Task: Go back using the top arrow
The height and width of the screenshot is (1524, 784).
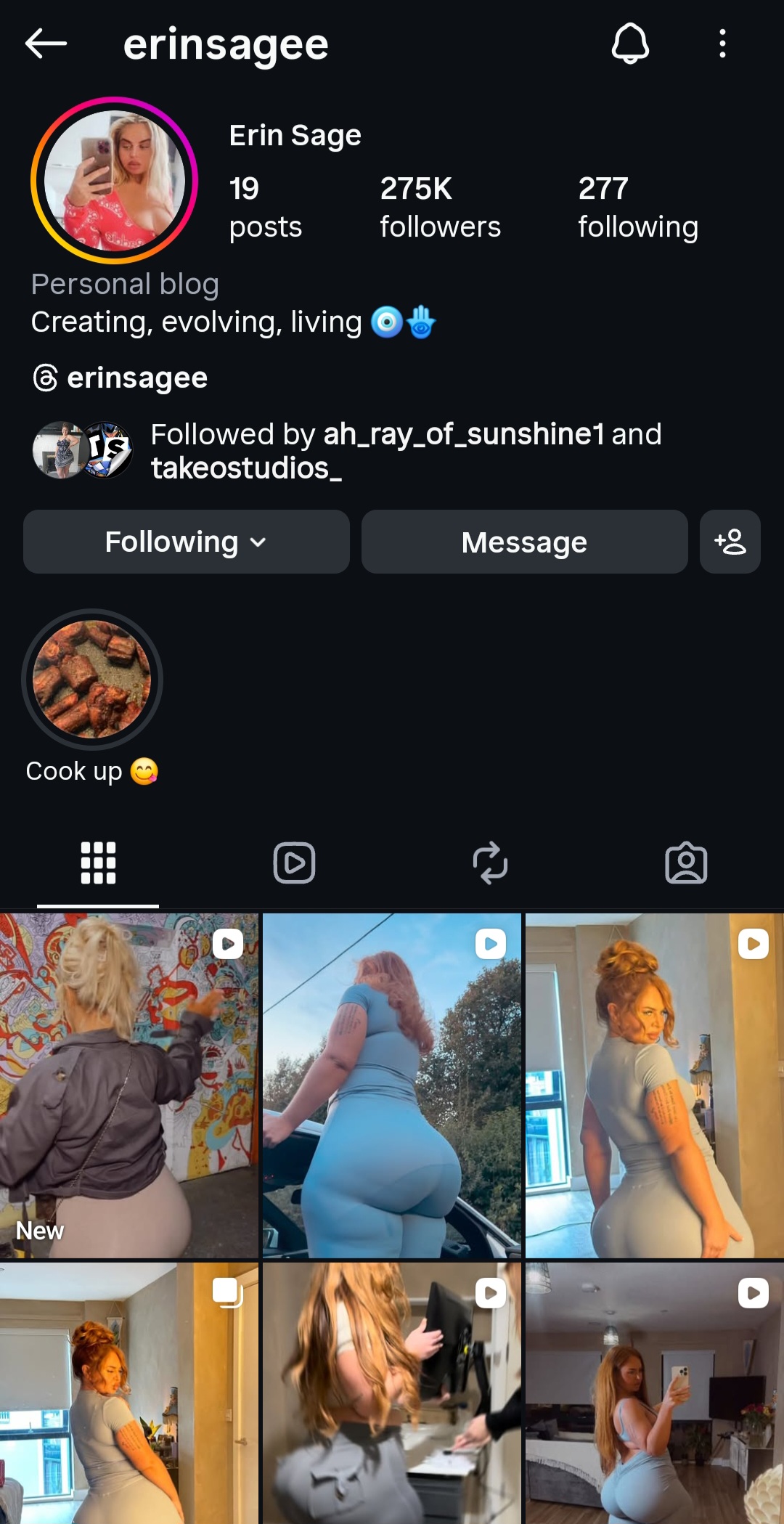Action: (x=46, y=44)
